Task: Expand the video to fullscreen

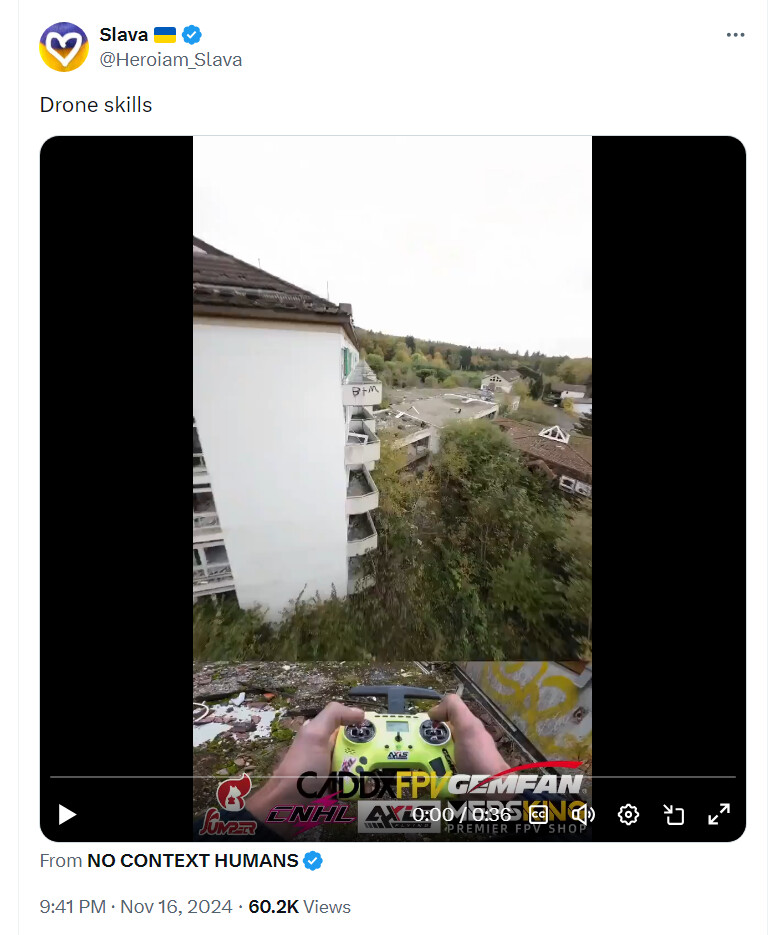Action: [x=719, y=814]
